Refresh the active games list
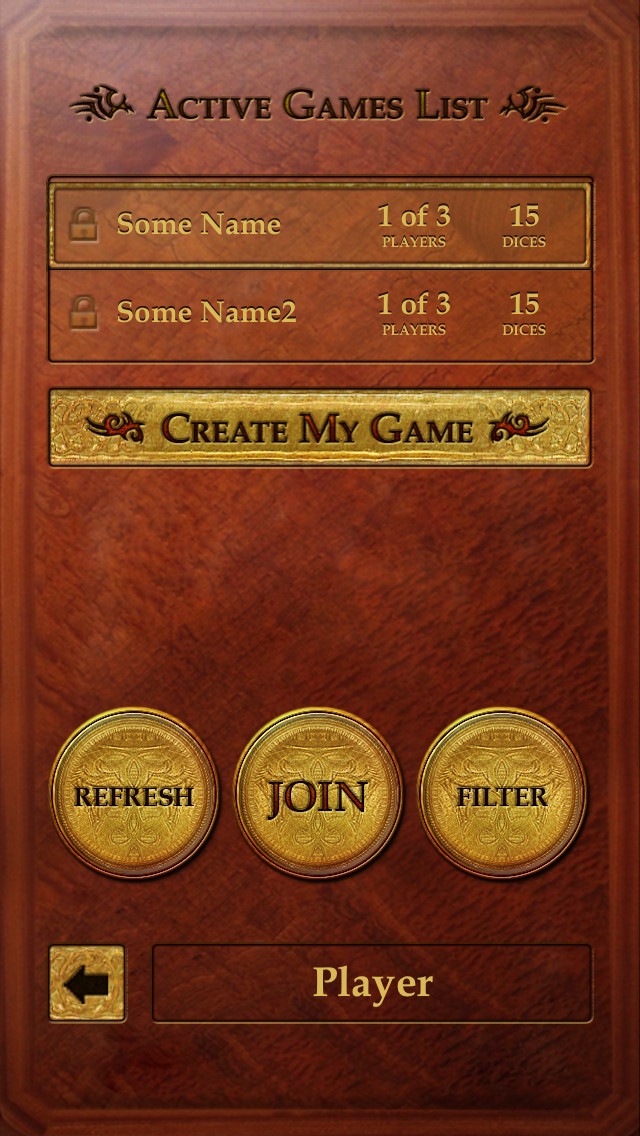The width and height of the screenshot is (640, 1136). click(134, 793)
